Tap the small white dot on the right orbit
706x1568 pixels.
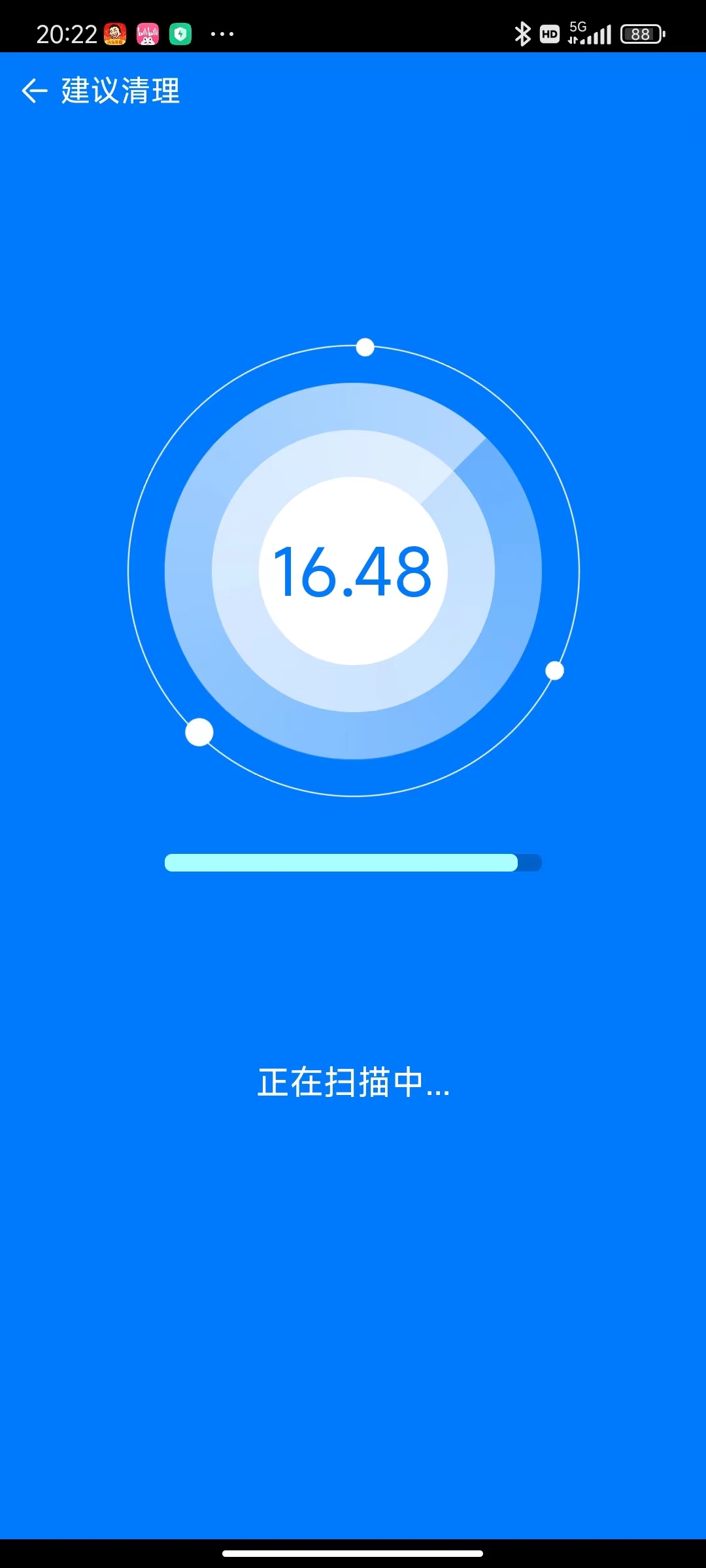point(555,670)
